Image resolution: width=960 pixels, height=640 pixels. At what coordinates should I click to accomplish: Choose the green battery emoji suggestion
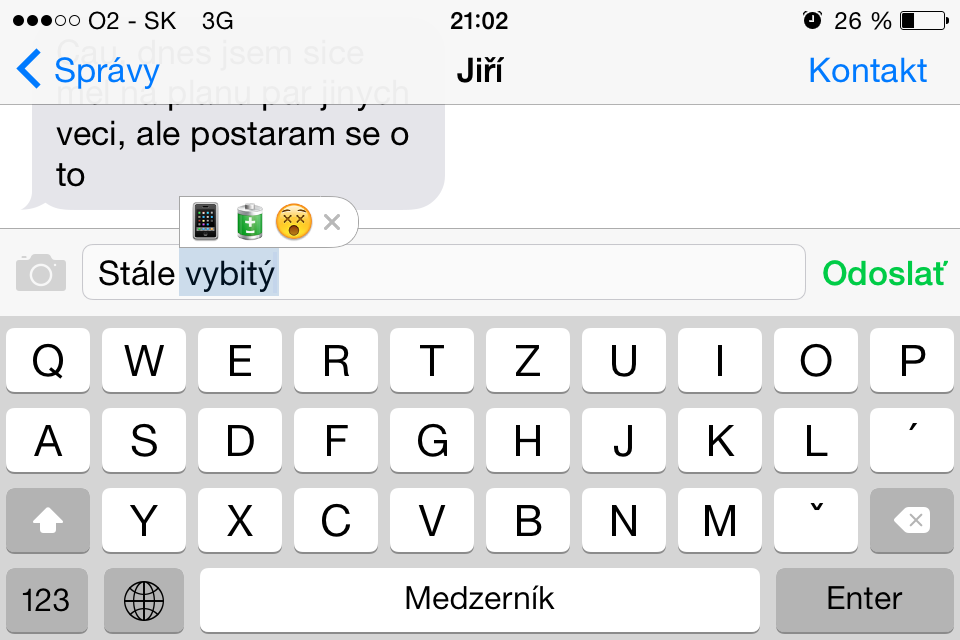(x=249, y=221)
